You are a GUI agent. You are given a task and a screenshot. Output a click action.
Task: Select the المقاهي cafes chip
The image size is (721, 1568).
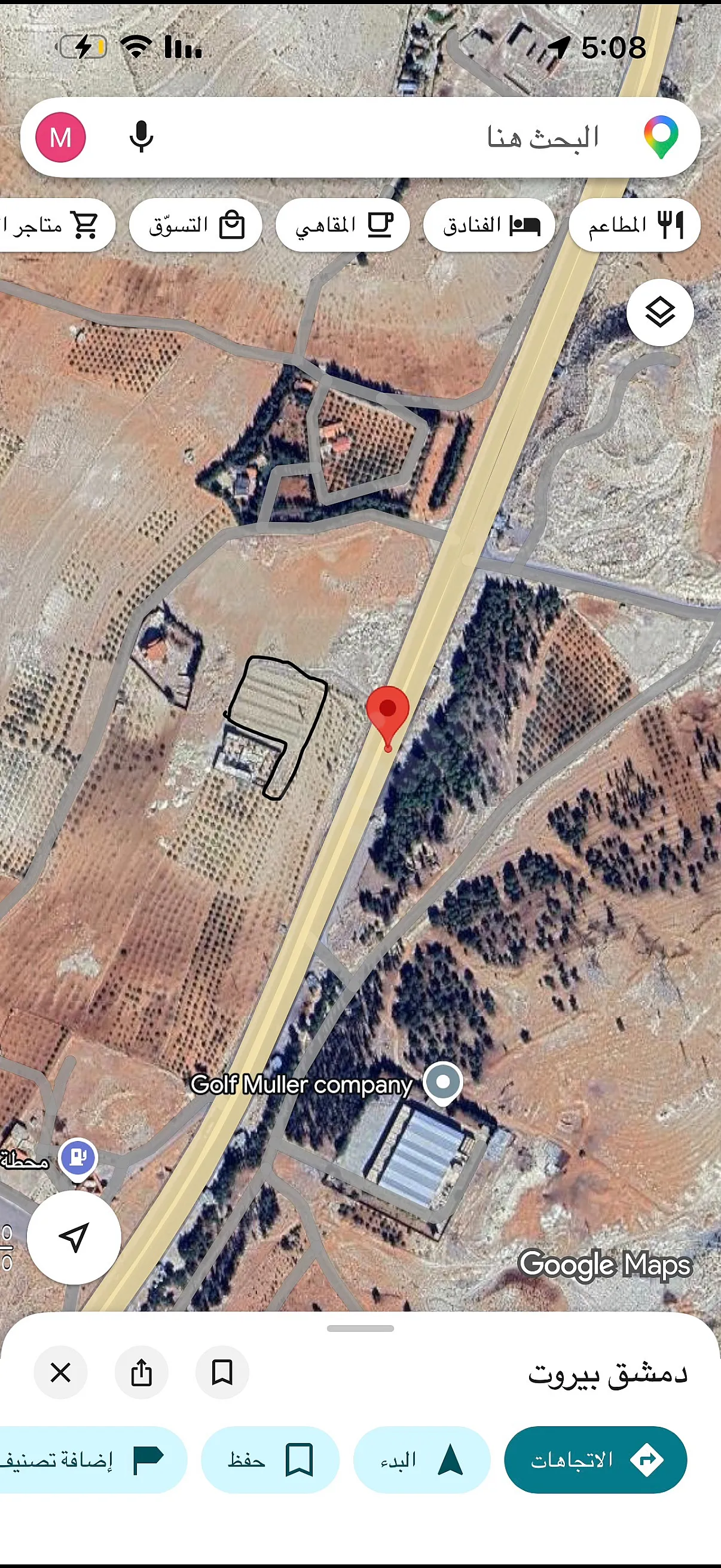click(x=343, y=225)
